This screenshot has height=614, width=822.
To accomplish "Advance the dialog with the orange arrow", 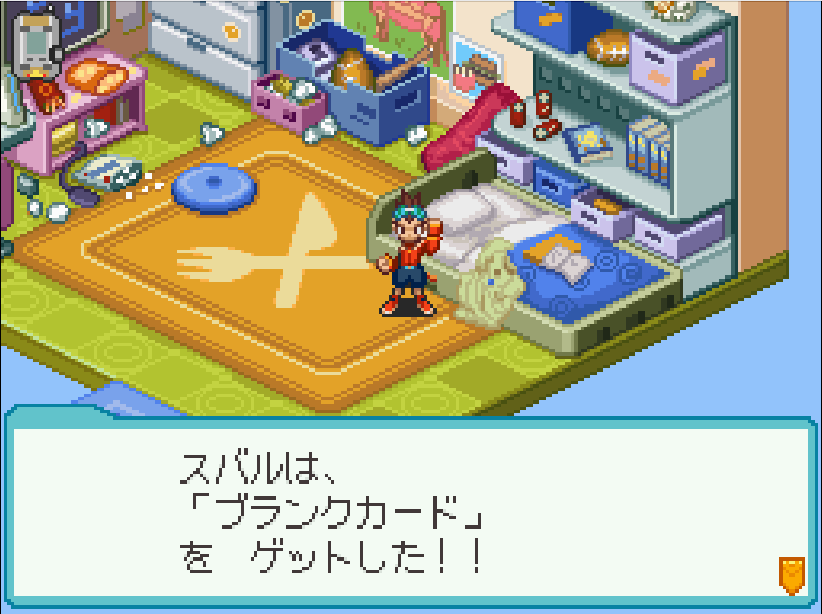I will [x=791, y=575].
